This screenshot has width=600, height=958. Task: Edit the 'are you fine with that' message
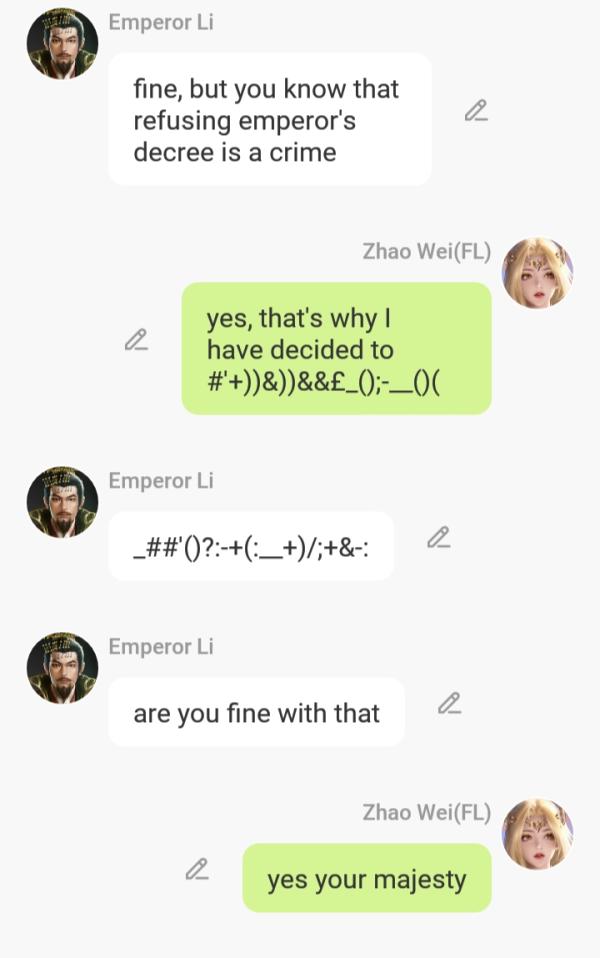coord(449,704)
